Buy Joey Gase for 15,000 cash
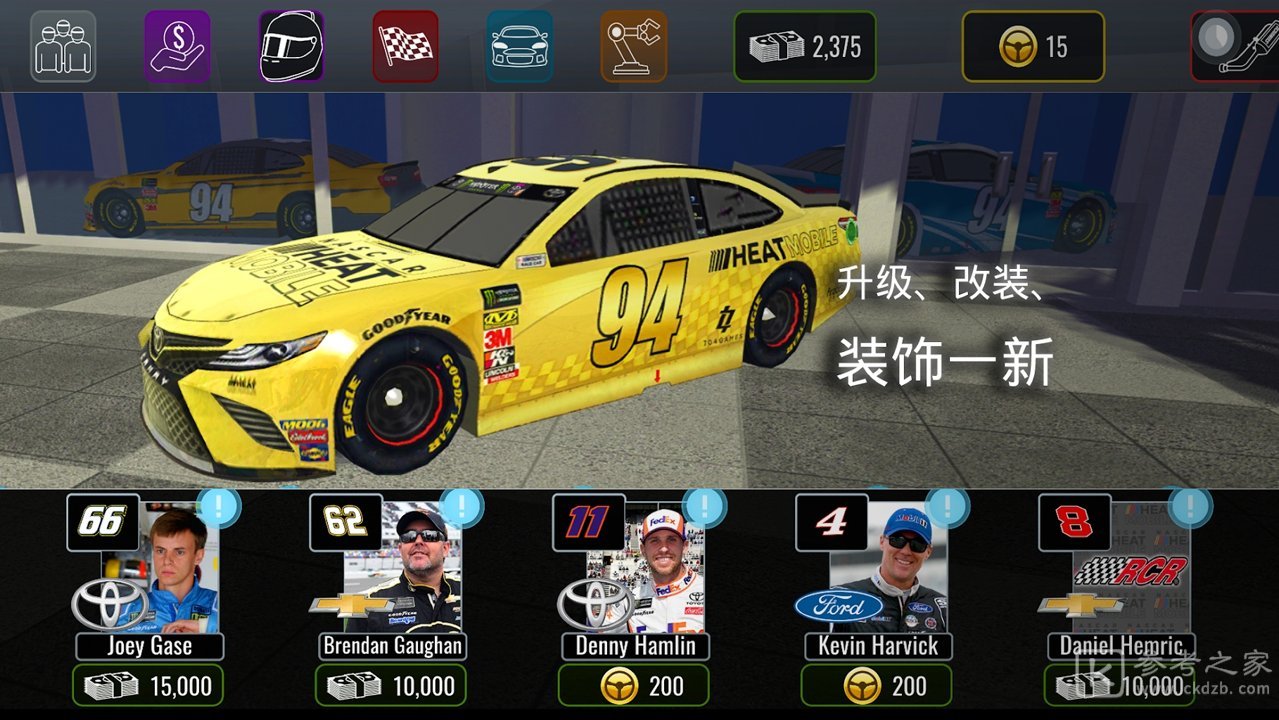Image resolution: width=1279 pixels, height=720 pixels. (x=148, y=686)
